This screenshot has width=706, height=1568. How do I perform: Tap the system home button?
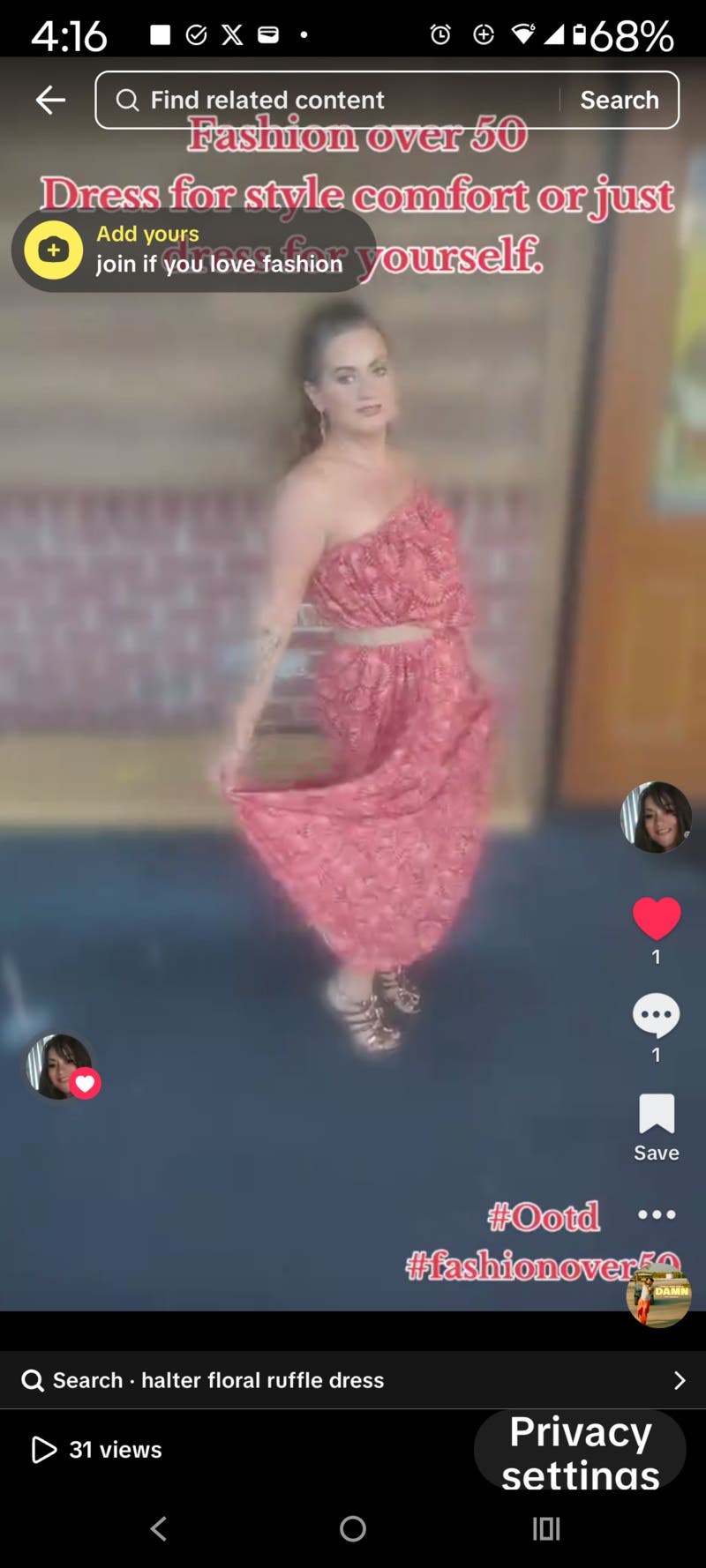click(353, 1528)
